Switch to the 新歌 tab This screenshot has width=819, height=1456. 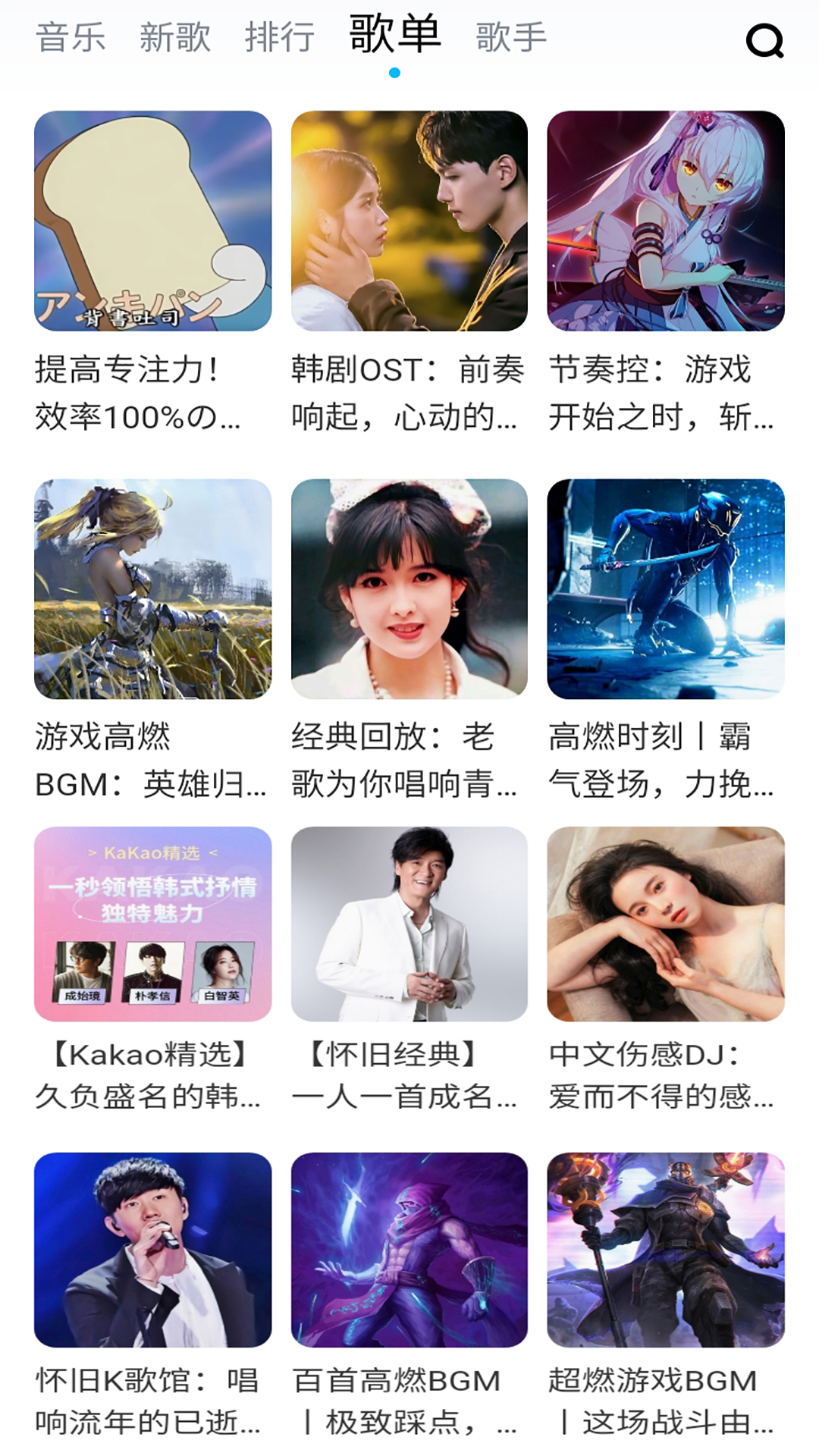click(x=175, y=37)
